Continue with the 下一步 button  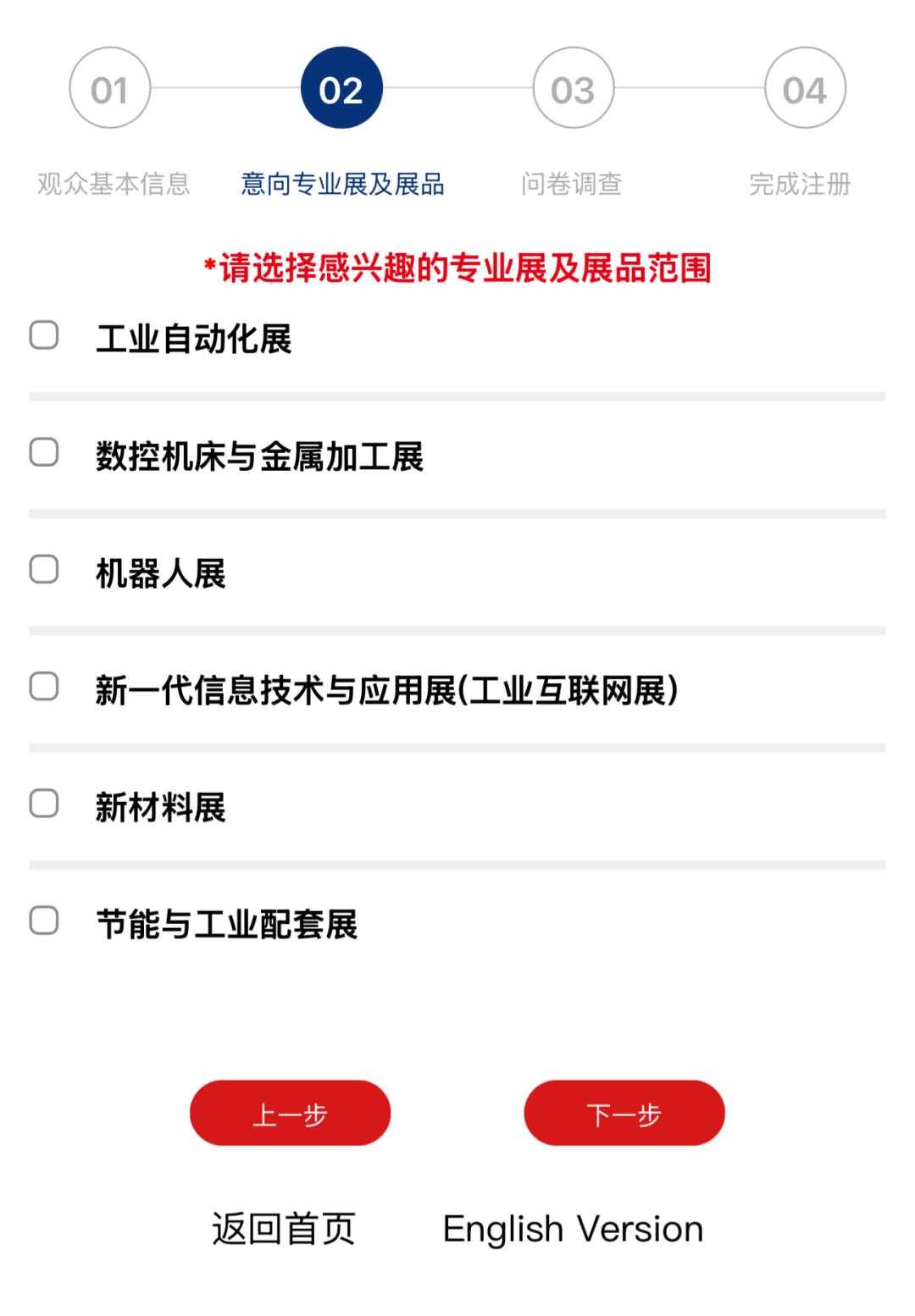pos(624,1113)
